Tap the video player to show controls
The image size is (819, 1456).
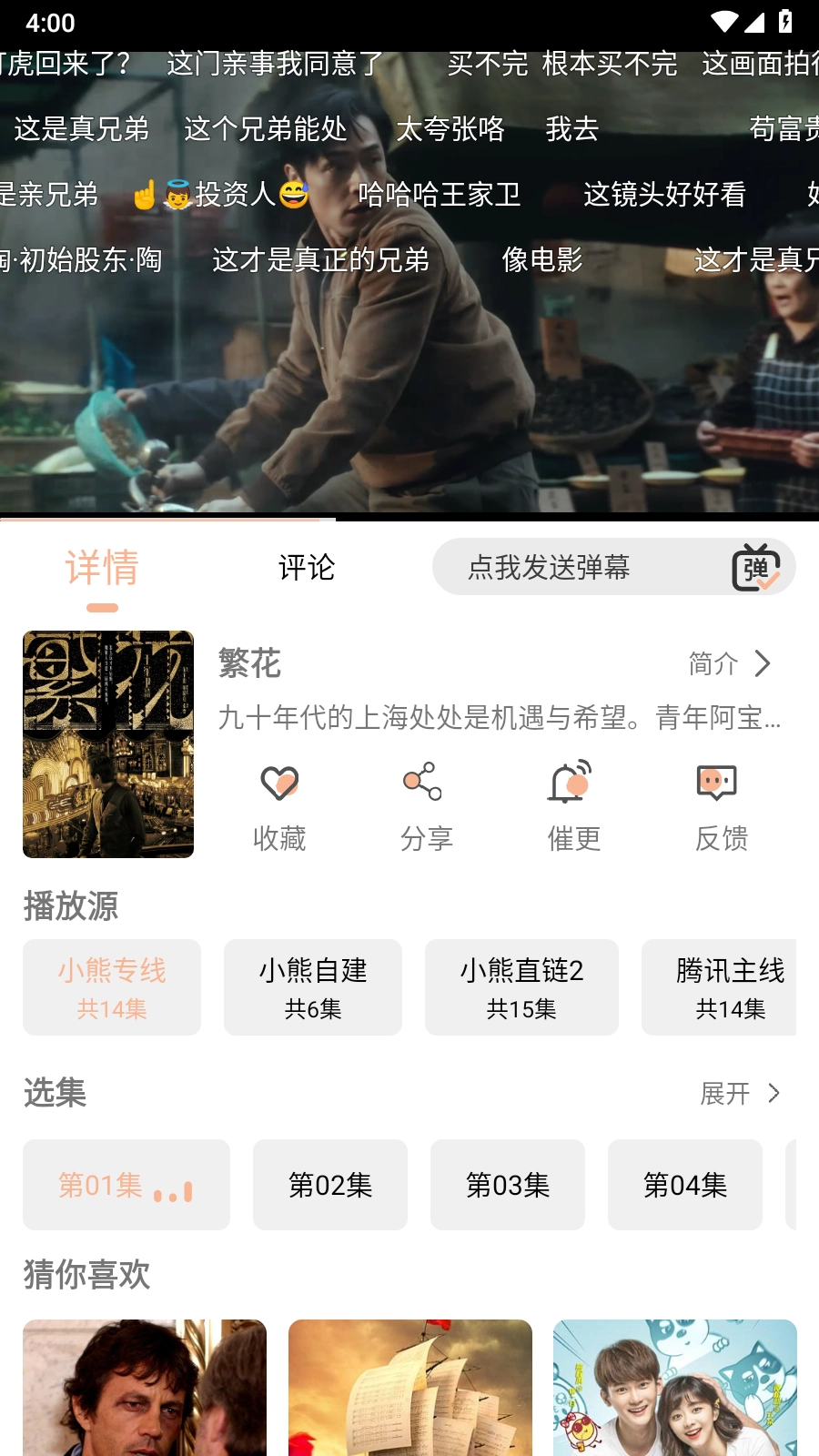tap(409, 364)
